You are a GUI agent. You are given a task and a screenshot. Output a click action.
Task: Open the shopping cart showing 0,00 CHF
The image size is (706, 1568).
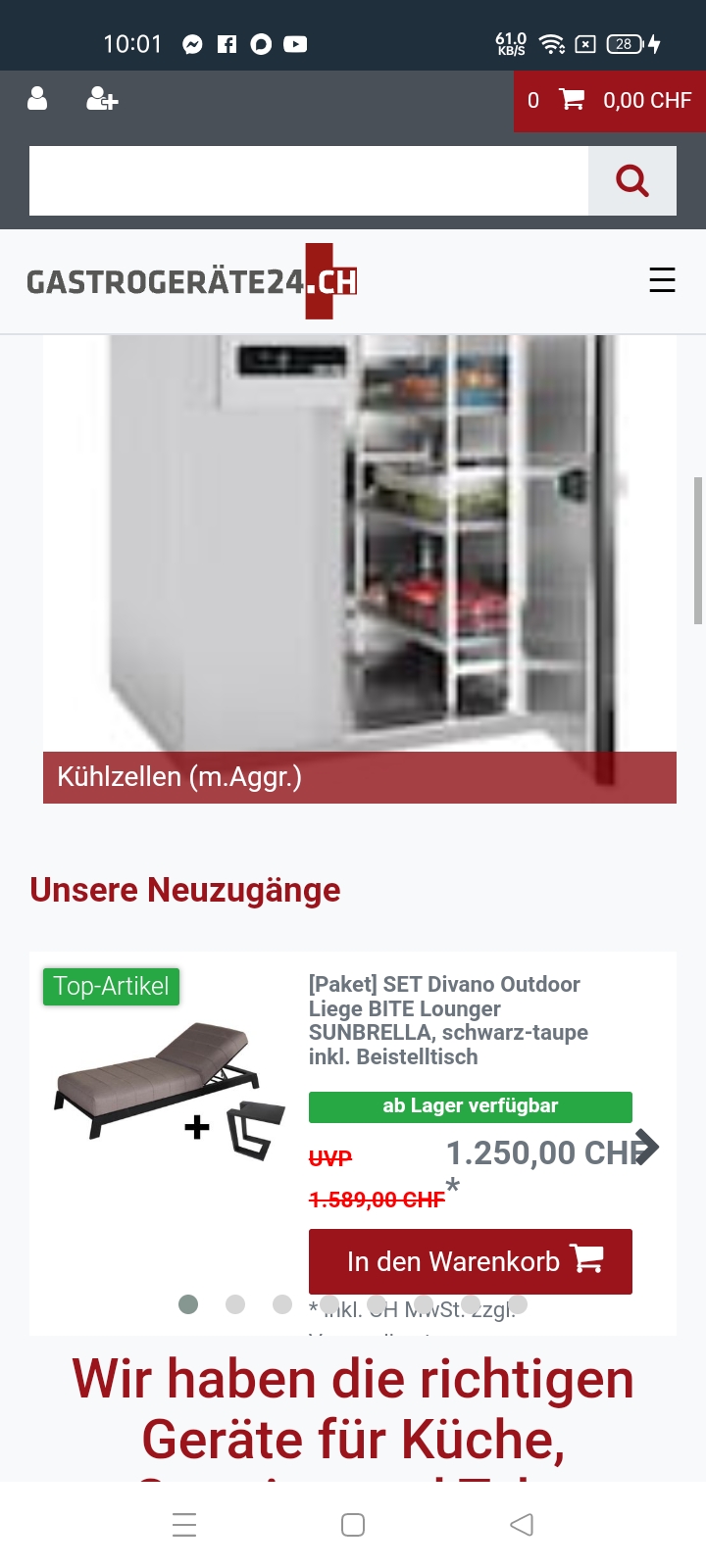[x=609, y=100]
